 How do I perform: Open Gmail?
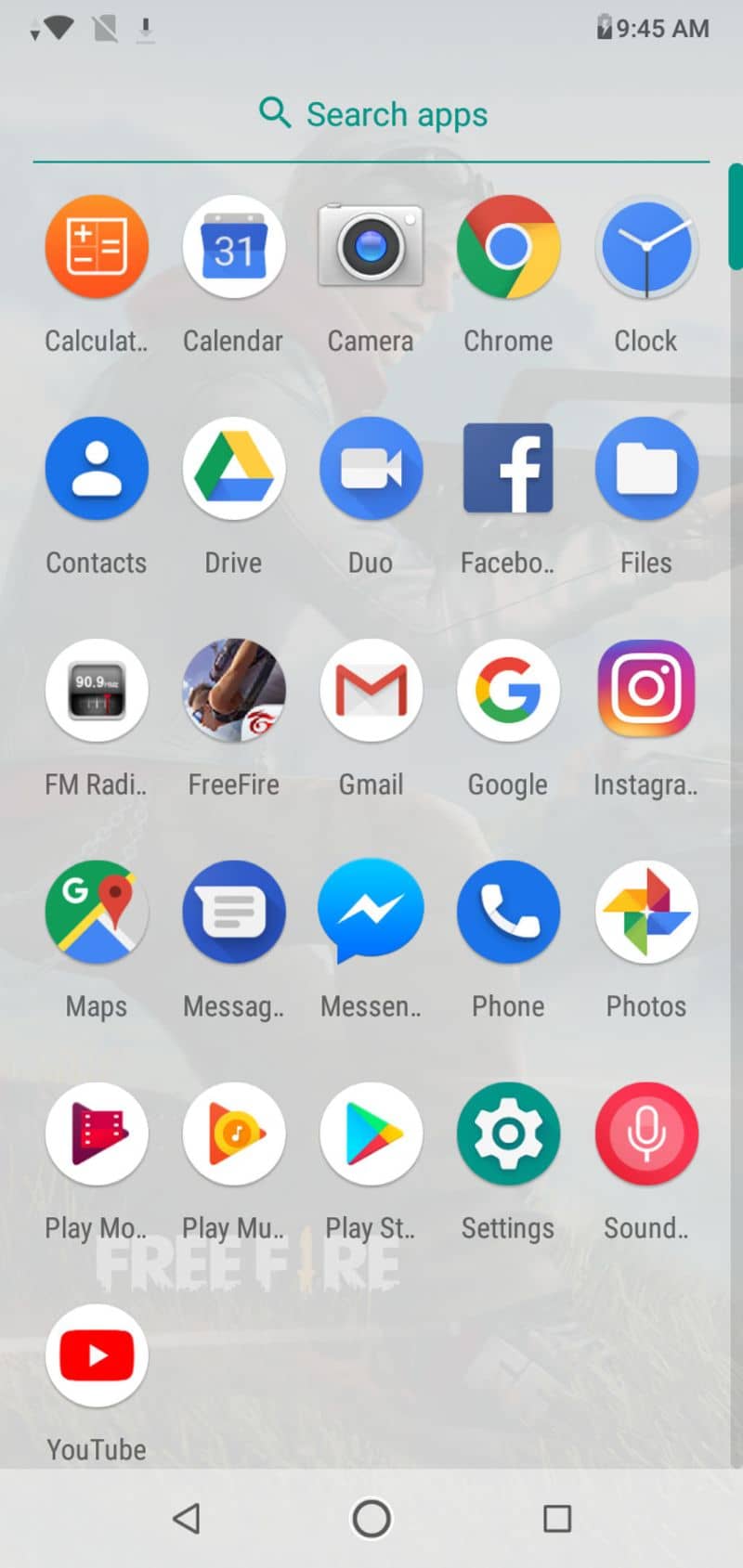371,691
